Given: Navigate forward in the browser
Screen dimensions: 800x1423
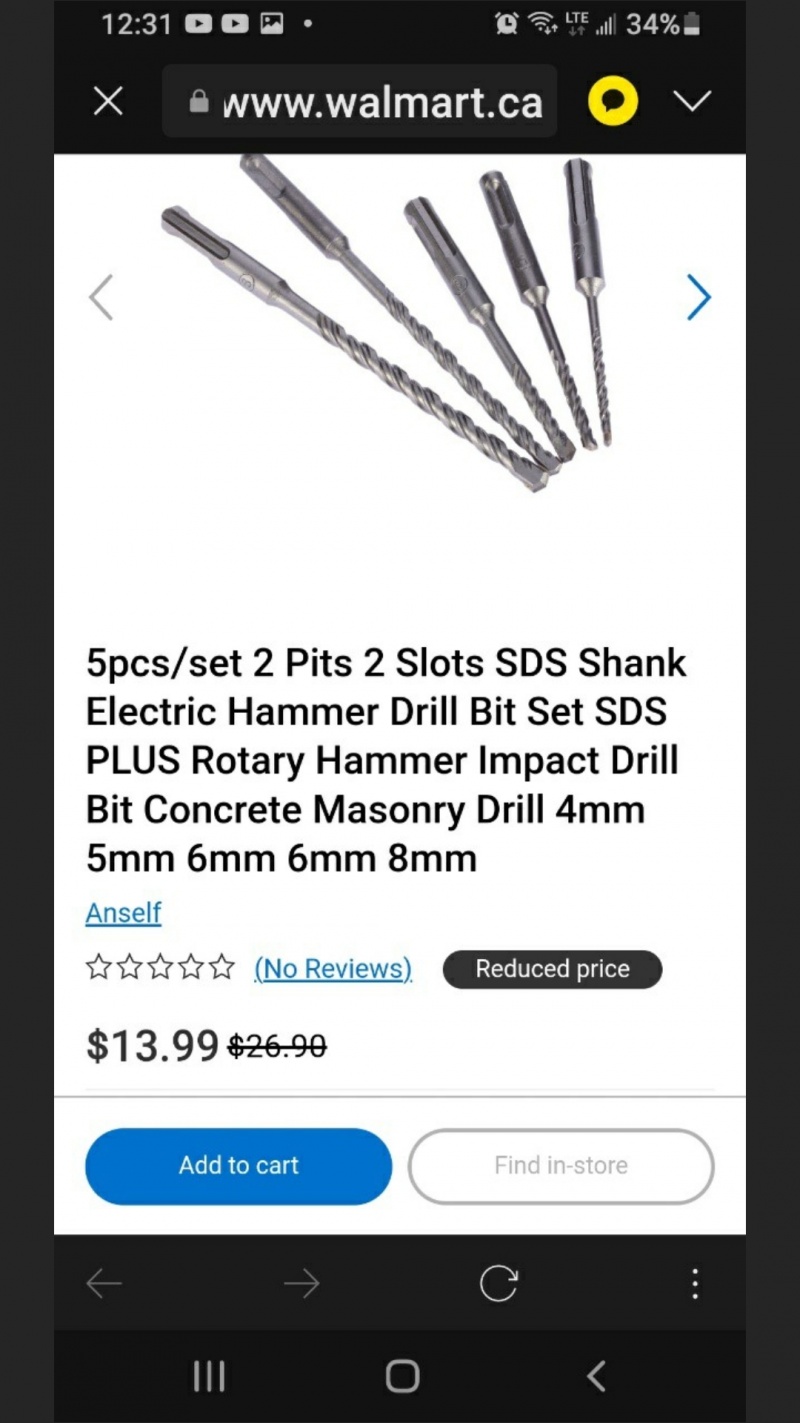Looking at the screenshot, I should coord(301,1283).
